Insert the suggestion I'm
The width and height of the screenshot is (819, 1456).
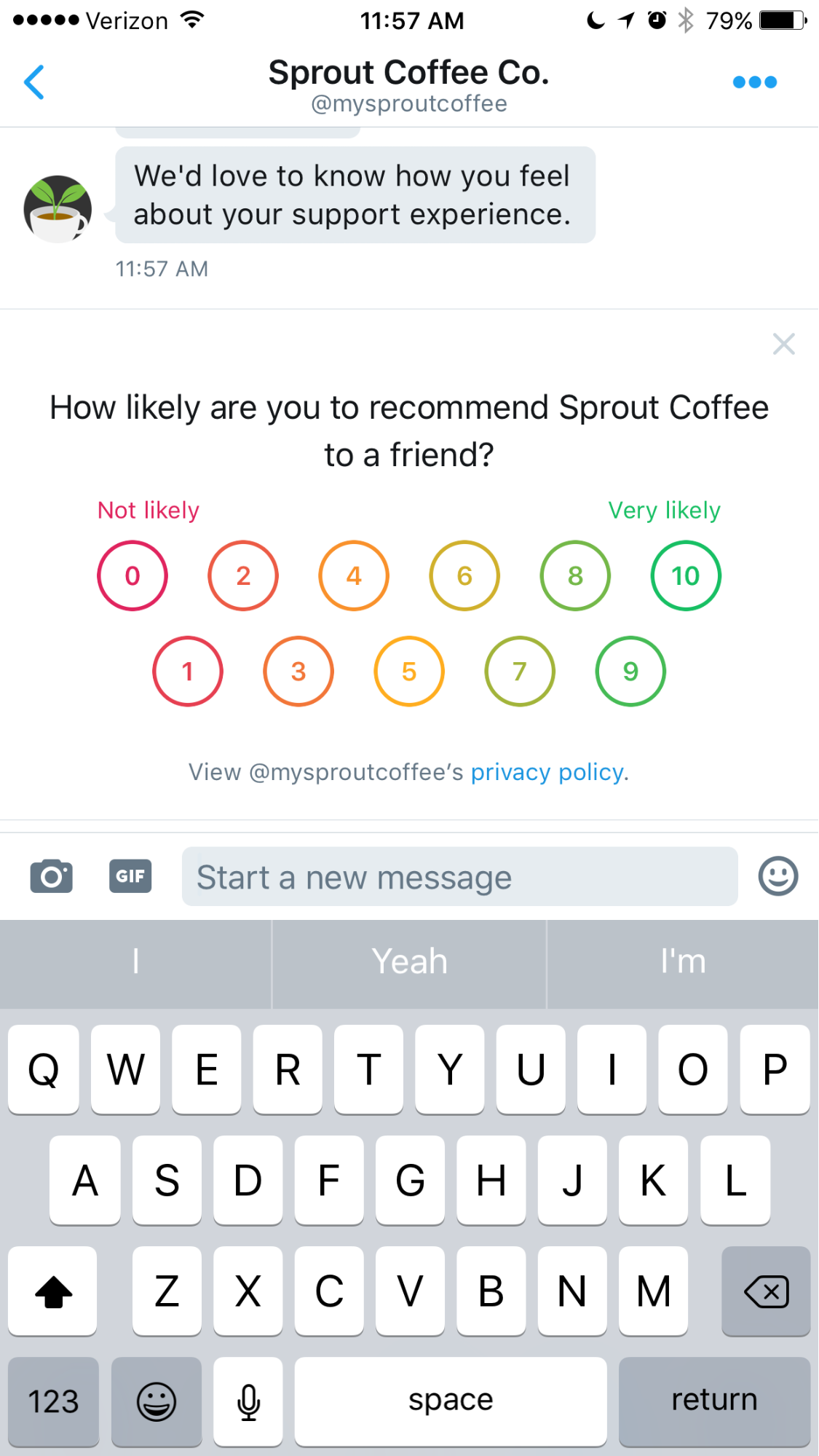pyautogui.click(x=682, y=961)
